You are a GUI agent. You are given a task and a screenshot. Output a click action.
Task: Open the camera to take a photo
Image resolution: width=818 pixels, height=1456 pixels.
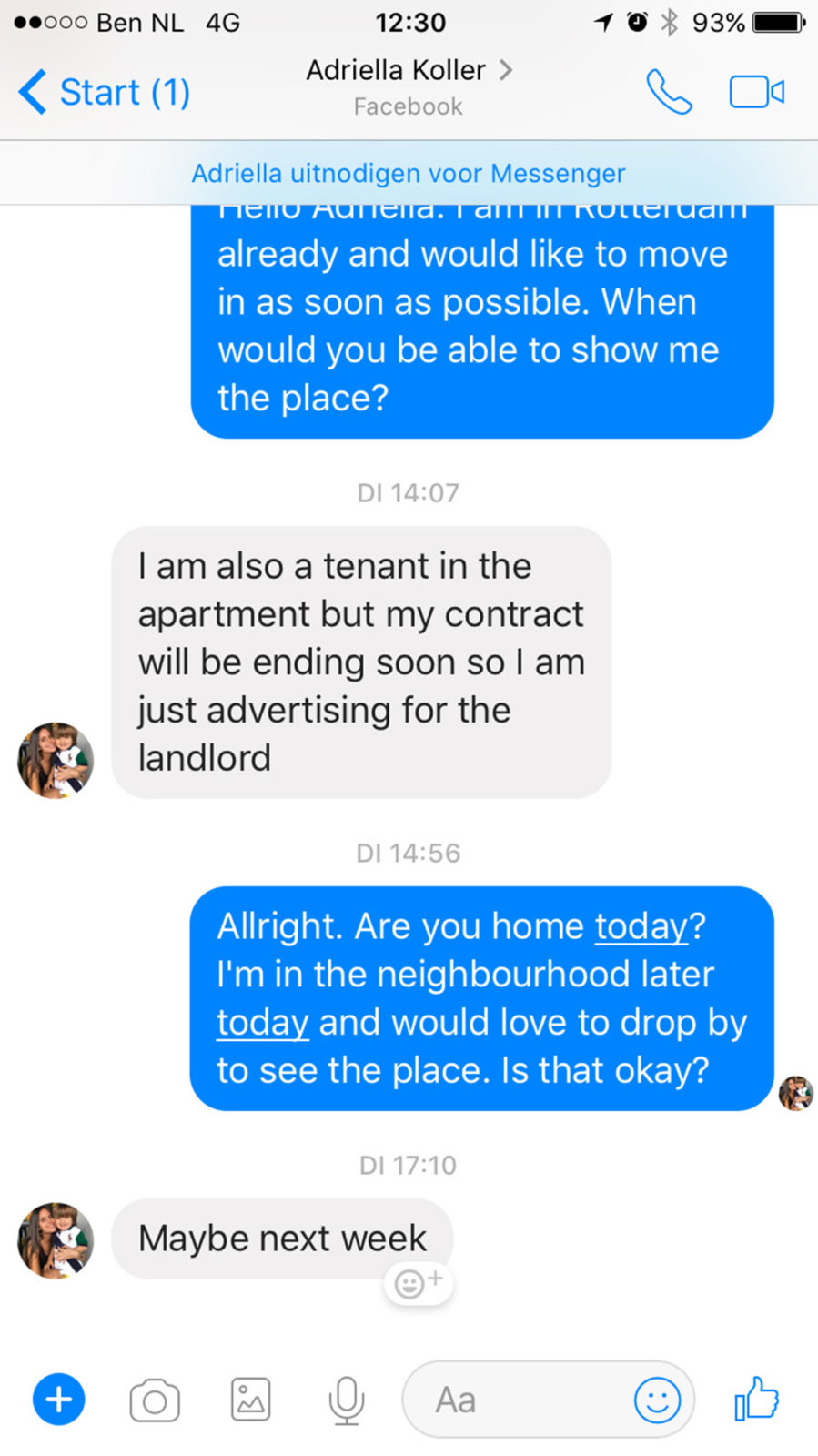[155, 1400]
